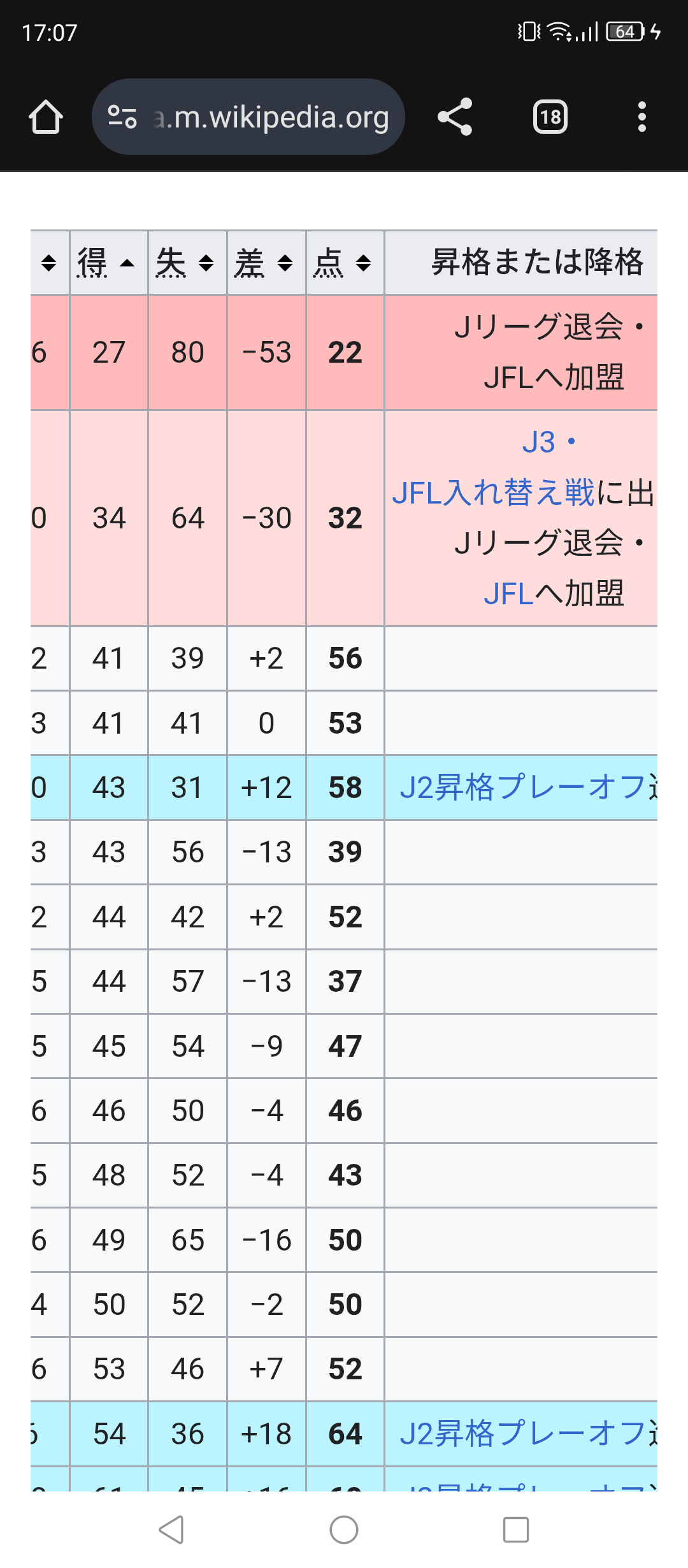Share this Wikipedia page
This screenshot has height=1568, width=688.
(x=455, y=117)
